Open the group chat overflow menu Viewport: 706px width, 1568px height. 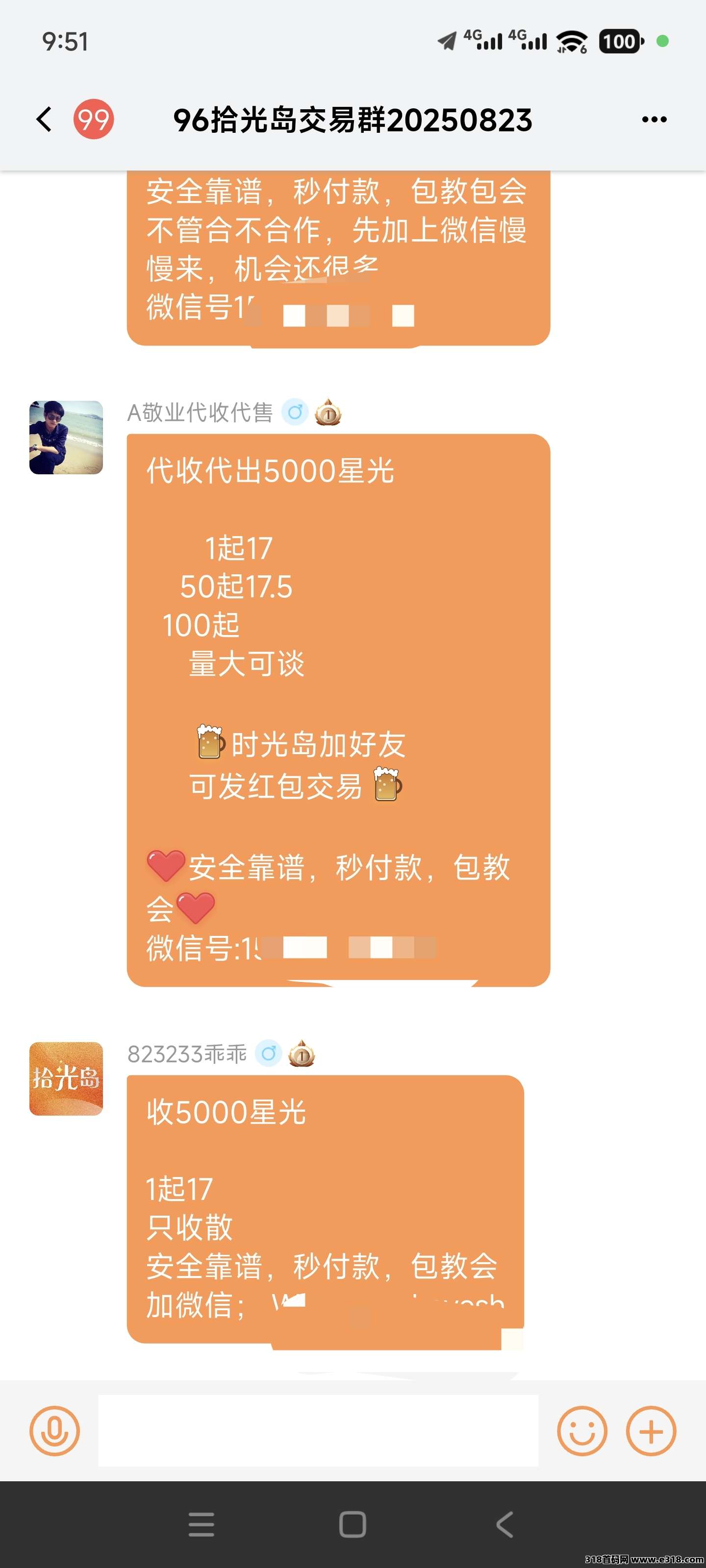pos(654,119)
